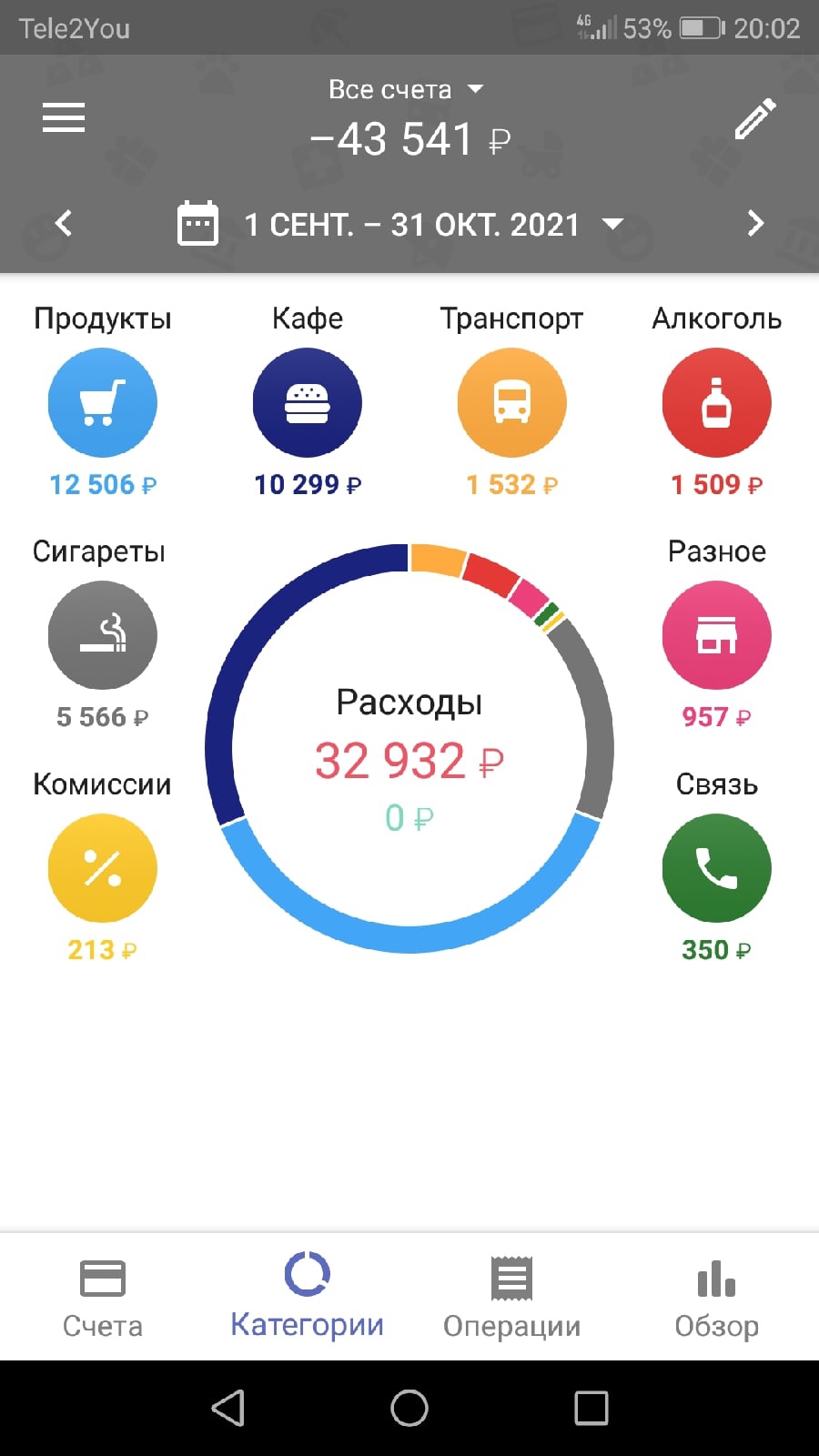The height and width of the screenshot is (1456, 819).
Task: Select the Связь category
Action: 716,868
